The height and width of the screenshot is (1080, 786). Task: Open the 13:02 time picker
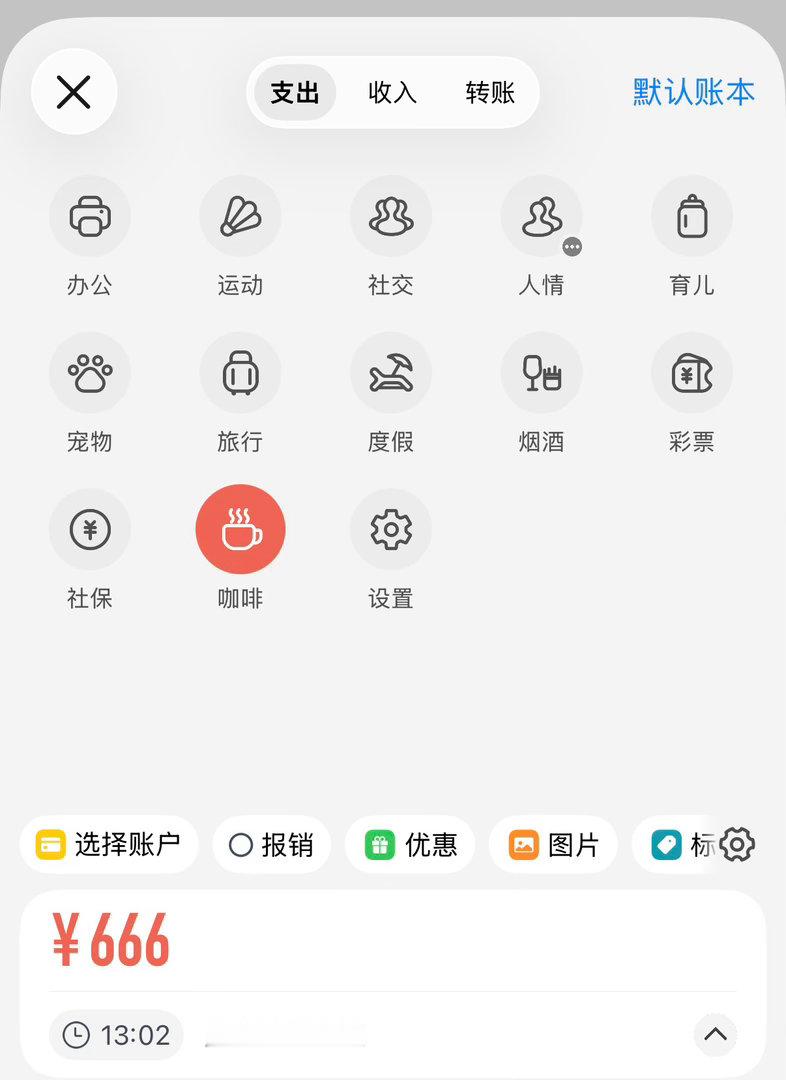pos(115,1036)
